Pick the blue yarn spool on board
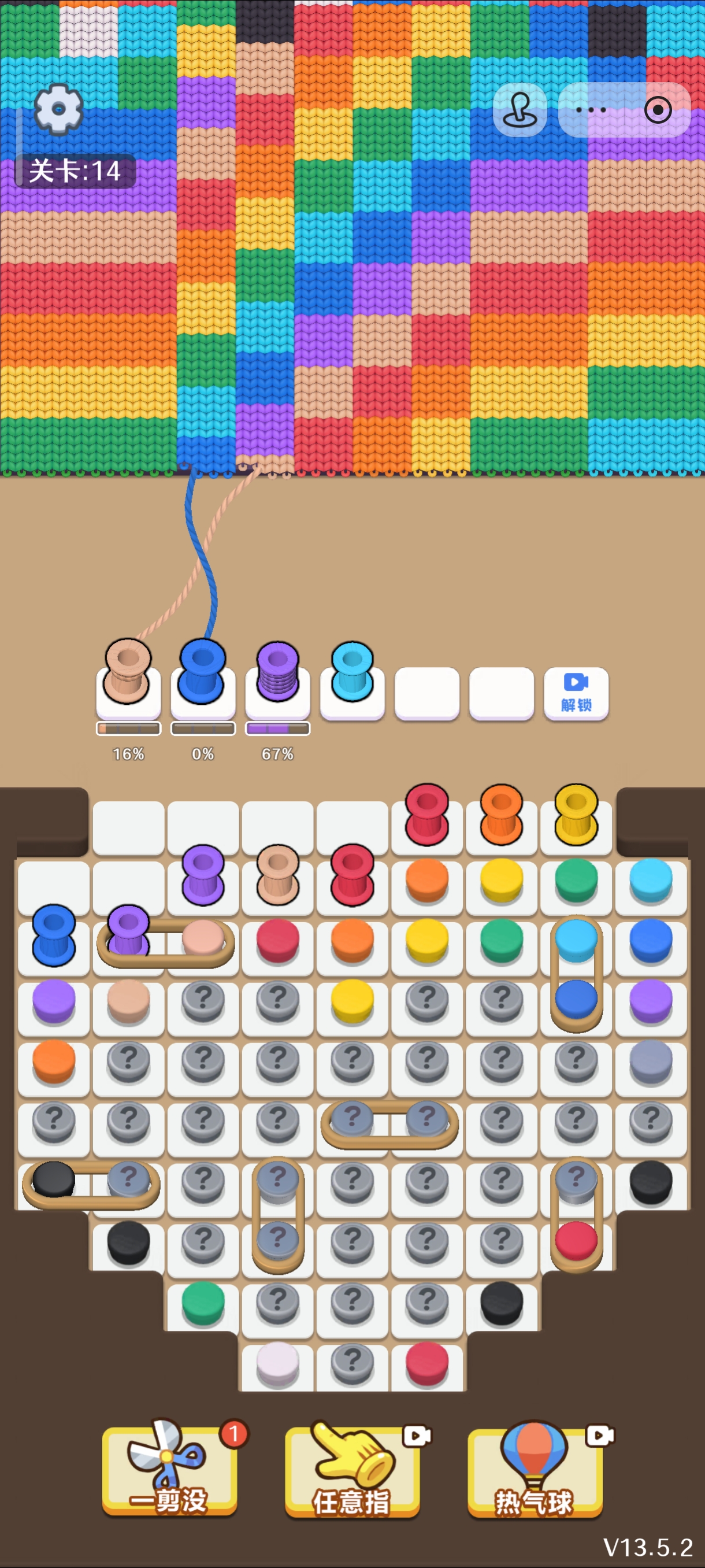Image resolution: width=705 pixels, height=1568 pixels. pos(54,935)
